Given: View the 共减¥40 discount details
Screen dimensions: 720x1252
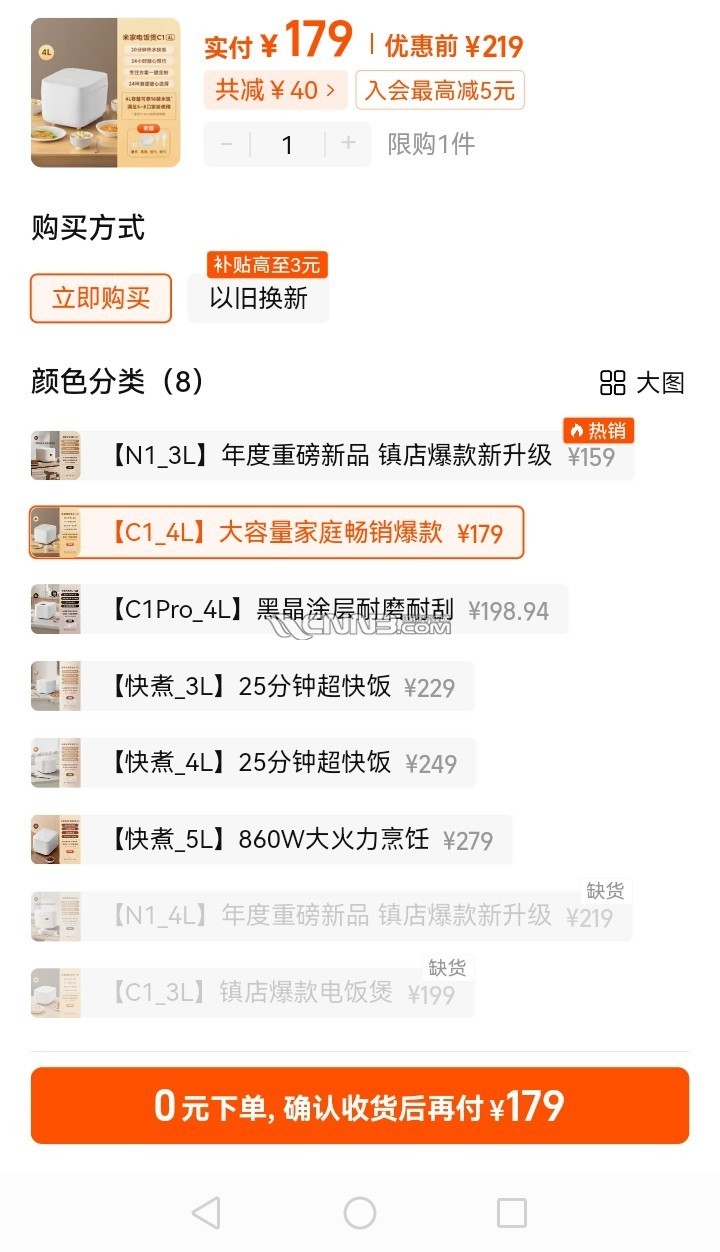Looking at the screenshot, I should point(276,90).
